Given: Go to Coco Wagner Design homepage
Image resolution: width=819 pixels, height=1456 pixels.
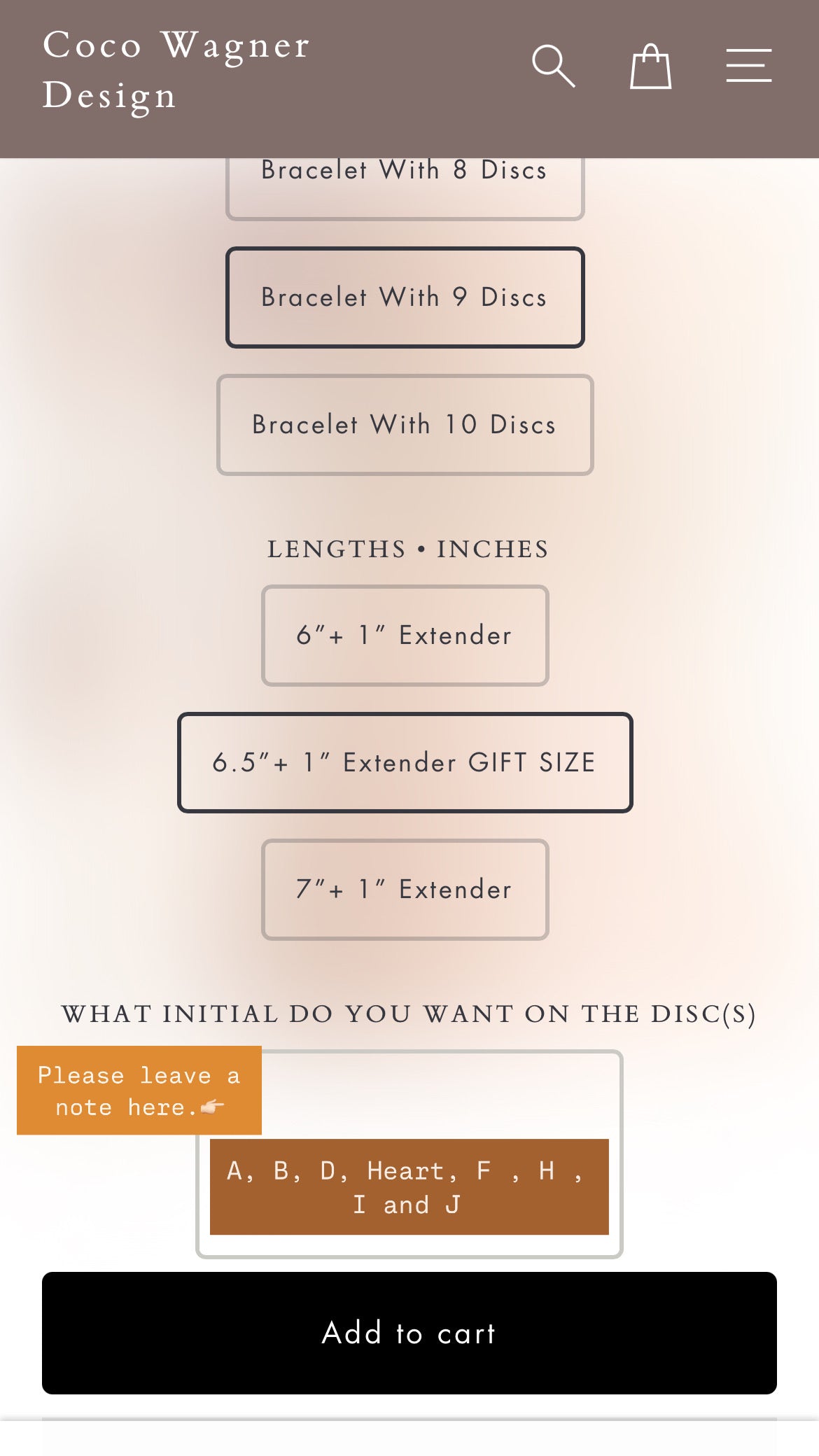Looking at the screenshot, I should pos(176,70).
